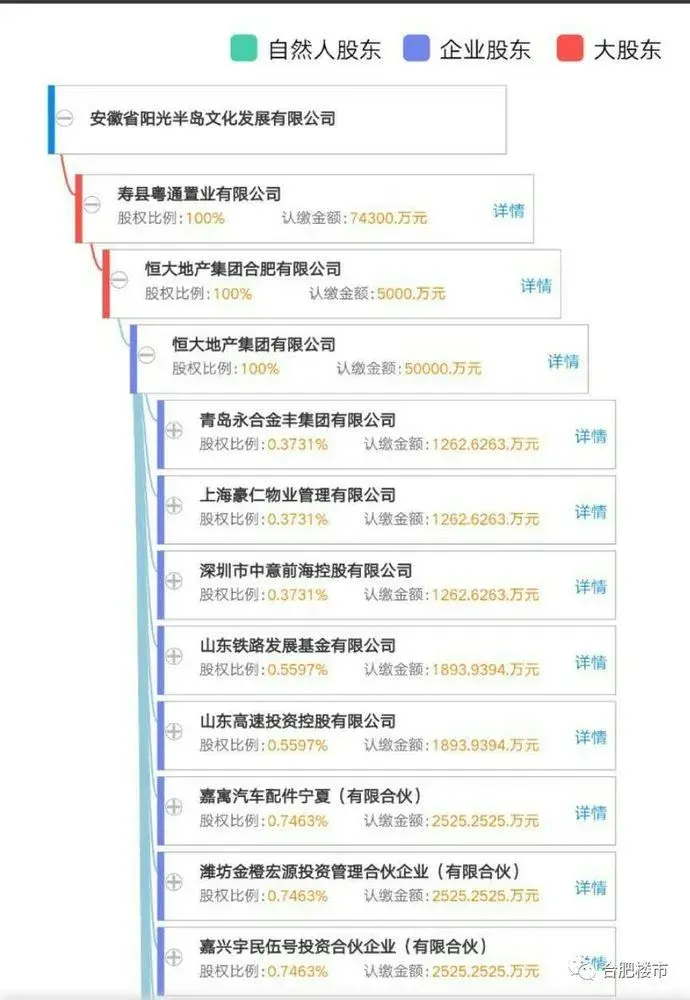The width and height of the screenshot is (690, 1000).
Task: Expand the 上海豪仁物业管理有限公司 node
Action: pos(174,506)
